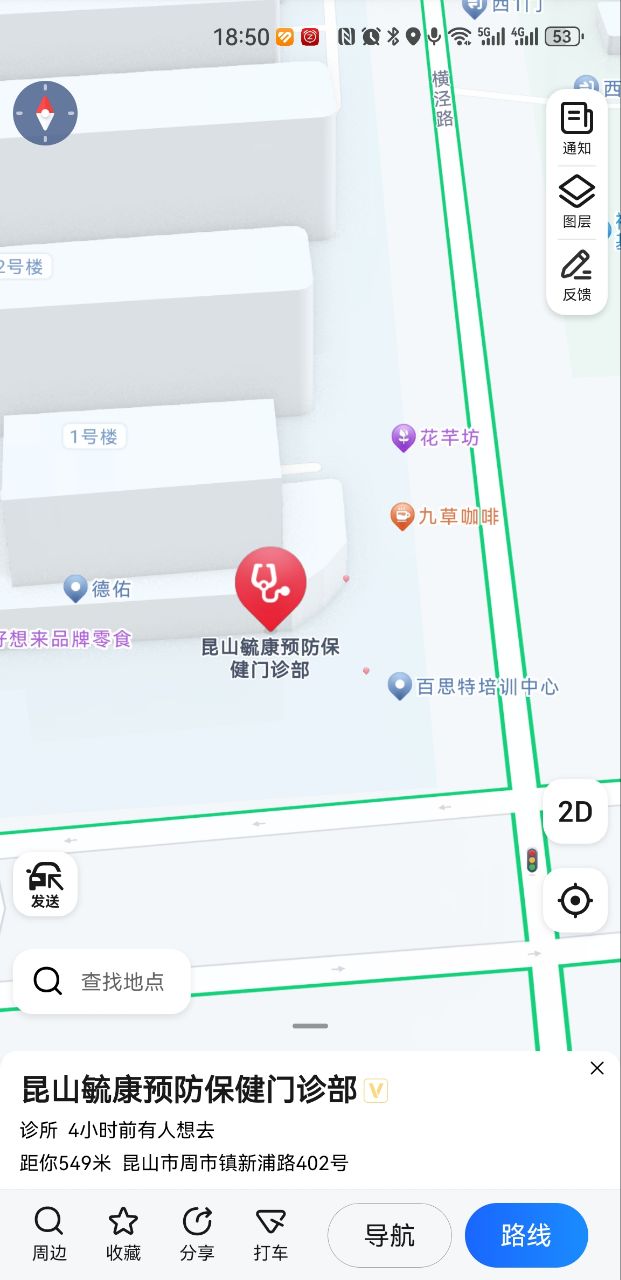Tap the compass to reset map orientation

pyautogui.click(x=45, y=113)
